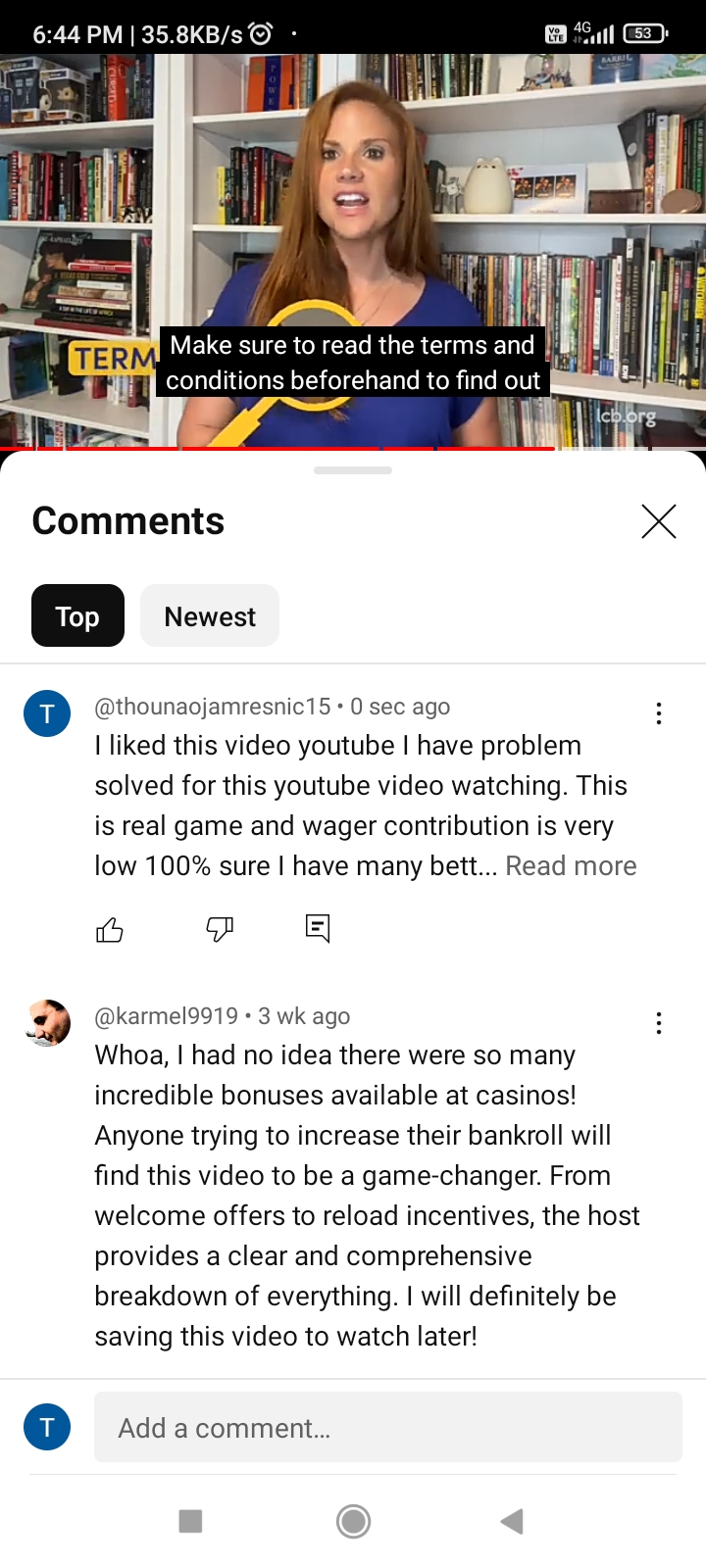Like the comment by @thounaojamresnic15
This screenshot has width=706, height=1568.
point(110,929)
